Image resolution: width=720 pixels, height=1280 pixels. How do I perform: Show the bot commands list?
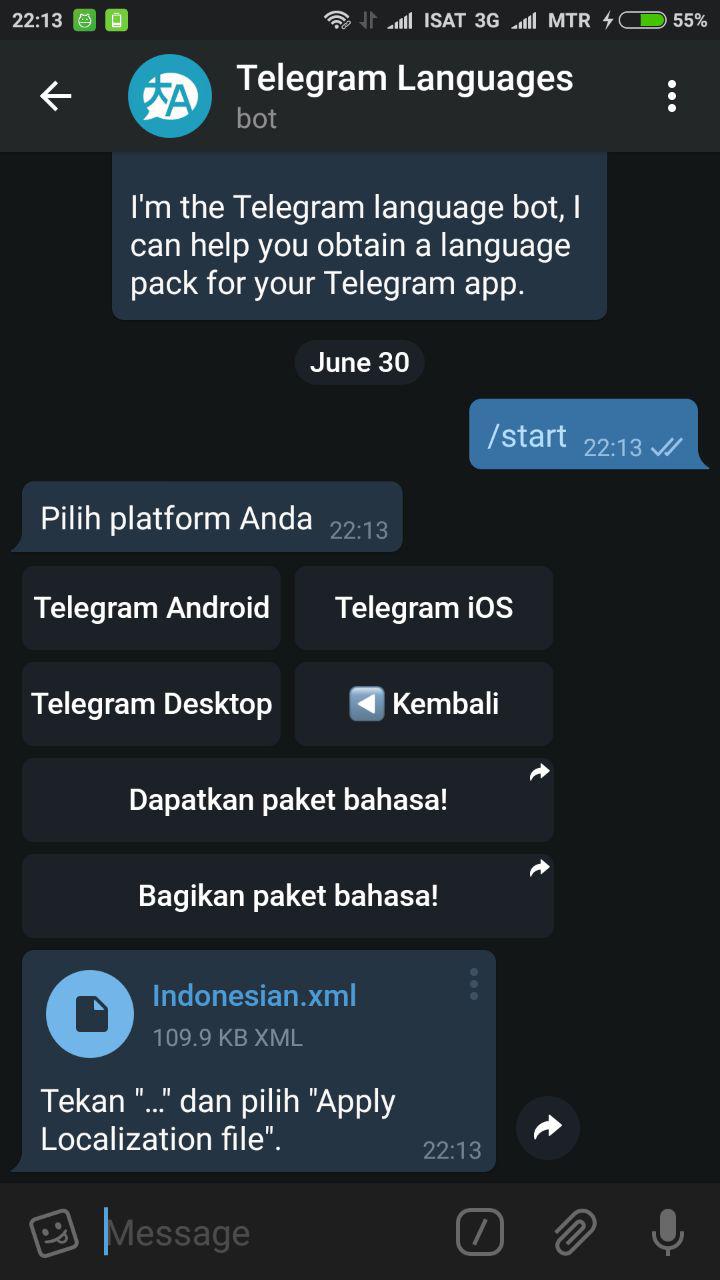tap(480, 1232)
